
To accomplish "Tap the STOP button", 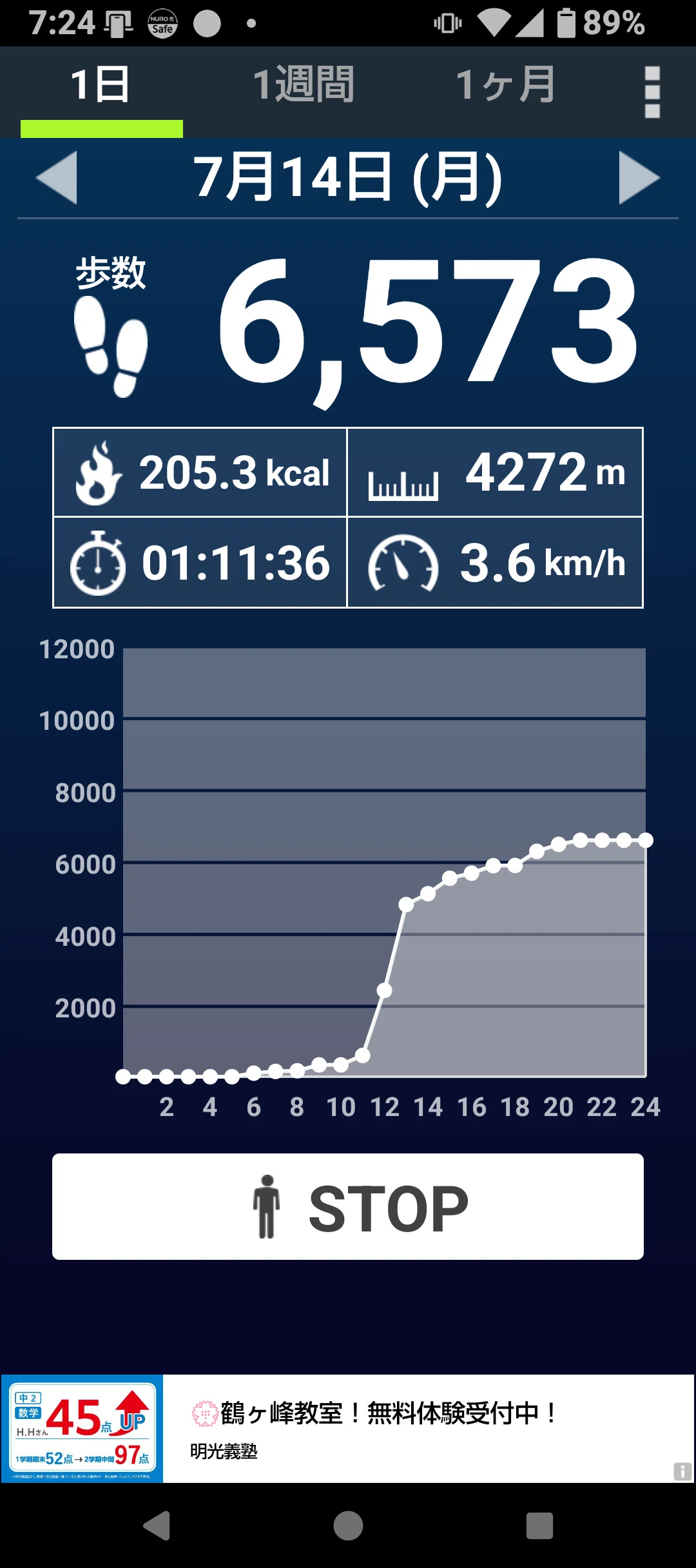I will click(x=348, y=1206).
